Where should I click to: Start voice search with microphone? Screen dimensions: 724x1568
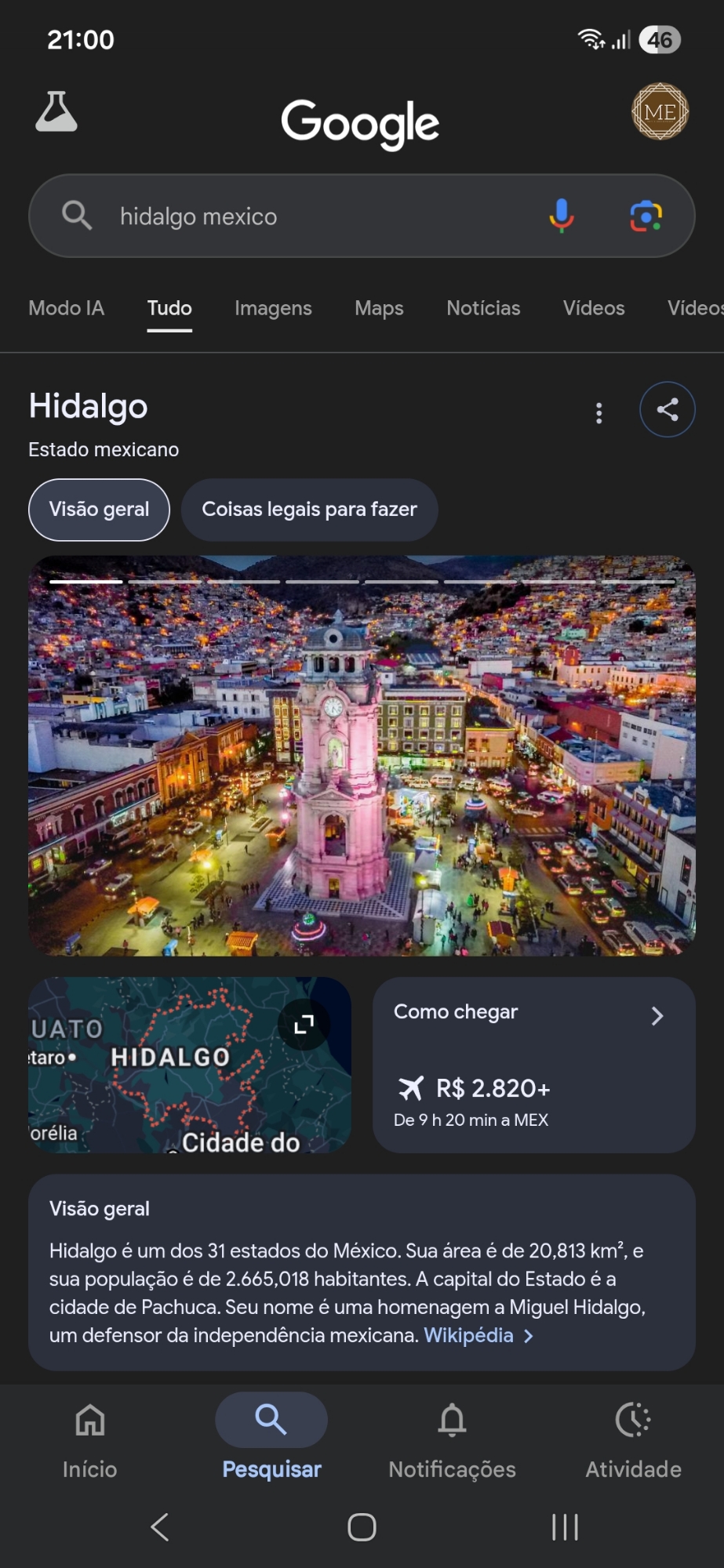coord(561,216)
